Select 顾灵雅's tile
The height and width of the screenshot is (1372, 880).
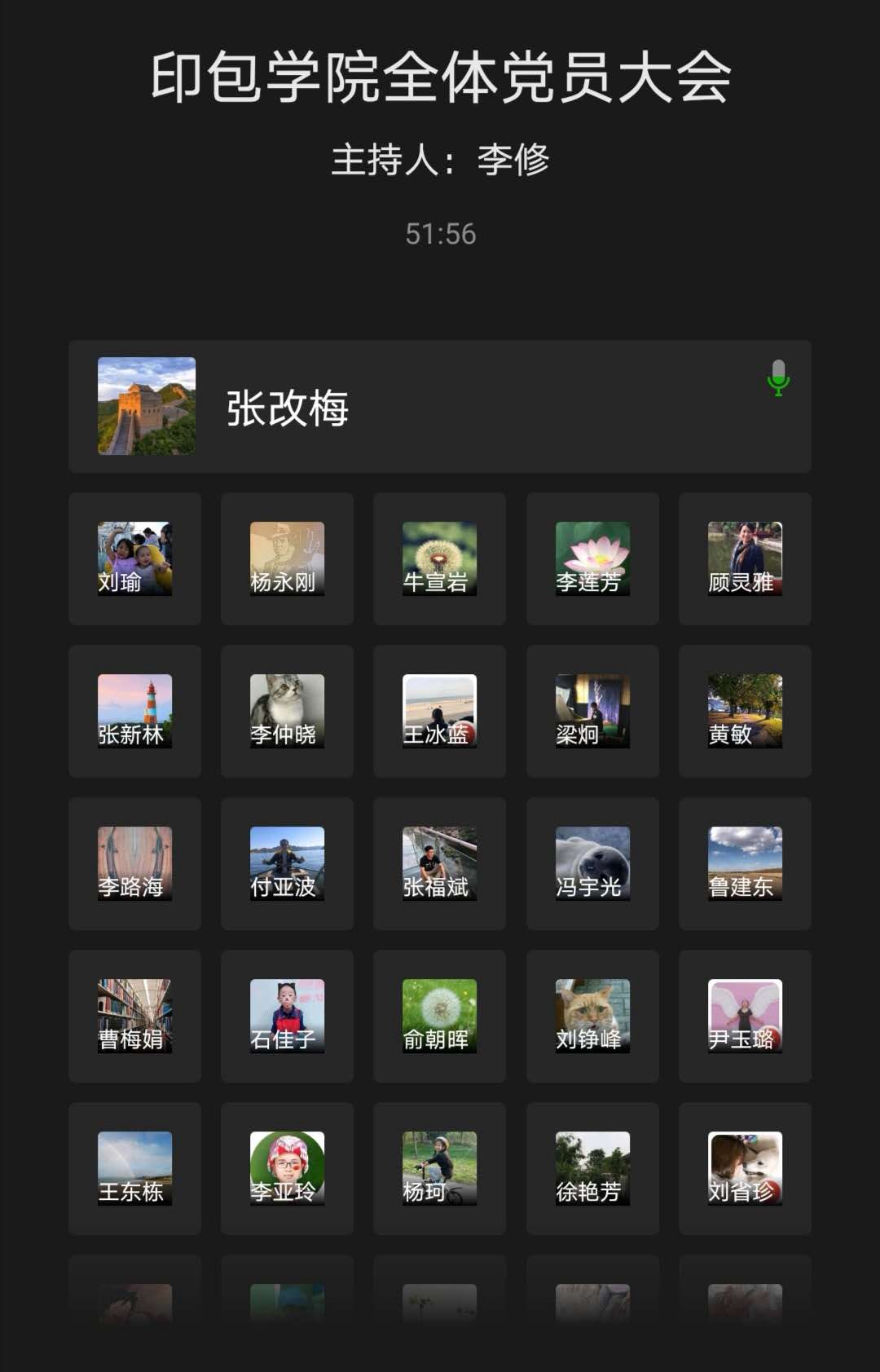point(745,558)
